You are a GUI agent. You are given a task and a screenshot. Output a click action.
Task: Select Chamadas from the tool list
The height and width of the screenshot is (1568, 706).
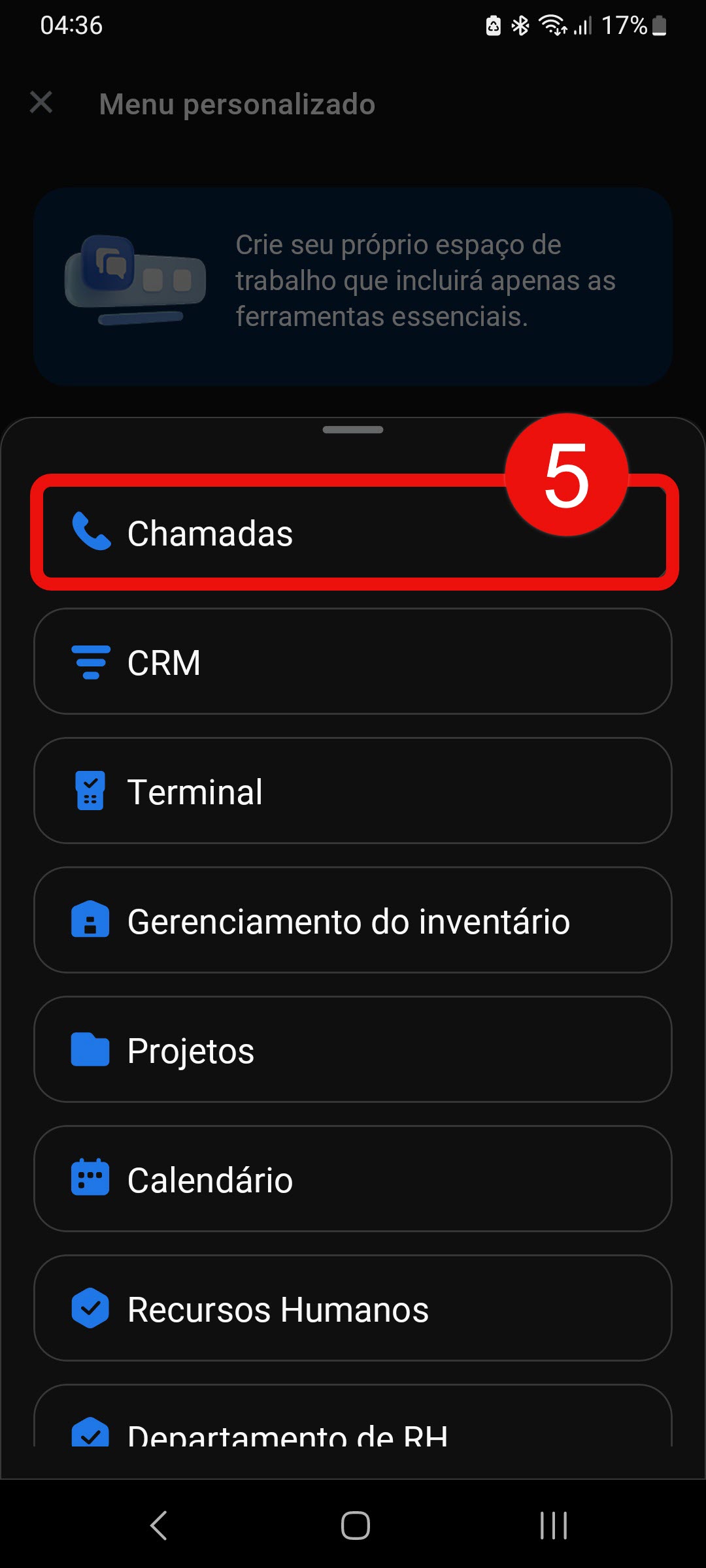[x=353, y=532]
